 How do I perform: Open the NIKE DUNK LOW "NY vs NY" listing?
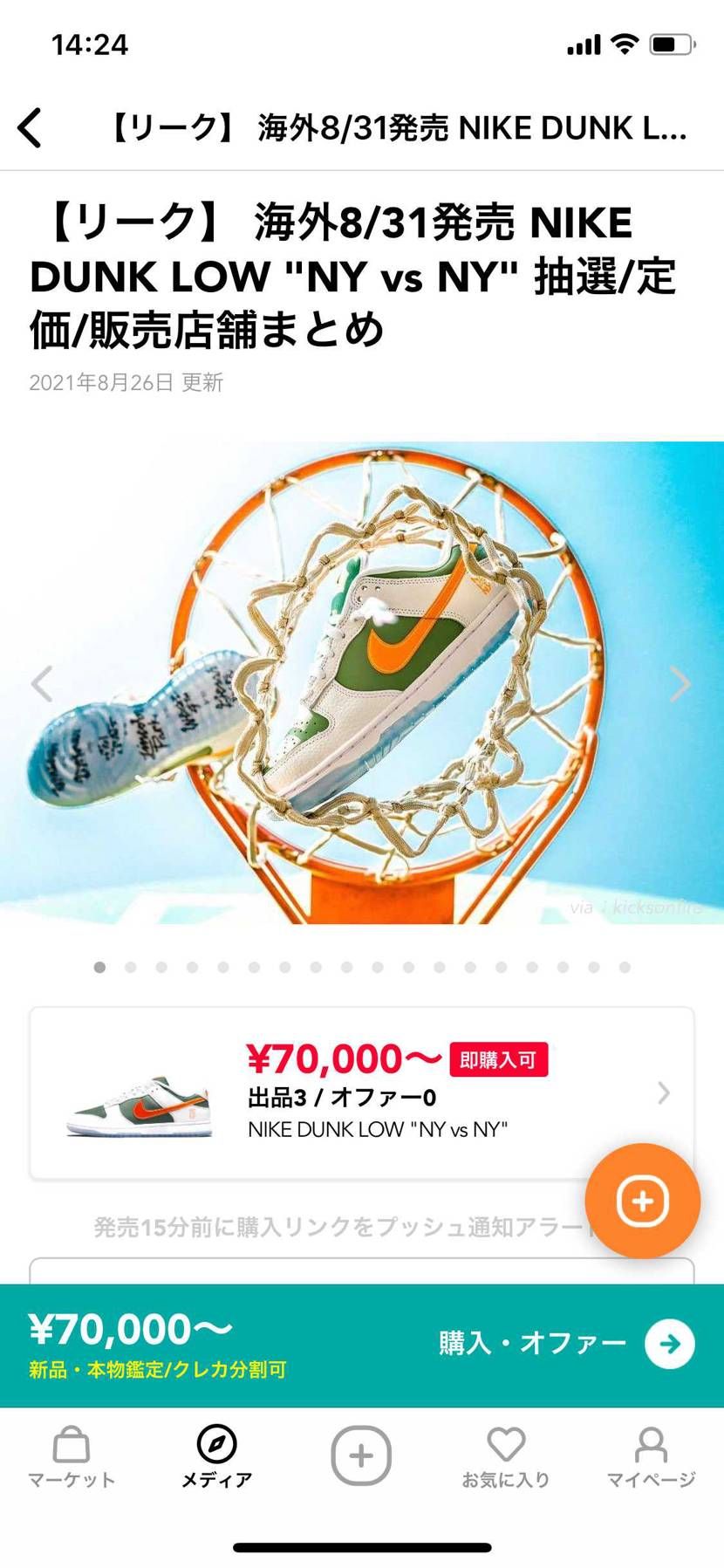[378, 1128]
